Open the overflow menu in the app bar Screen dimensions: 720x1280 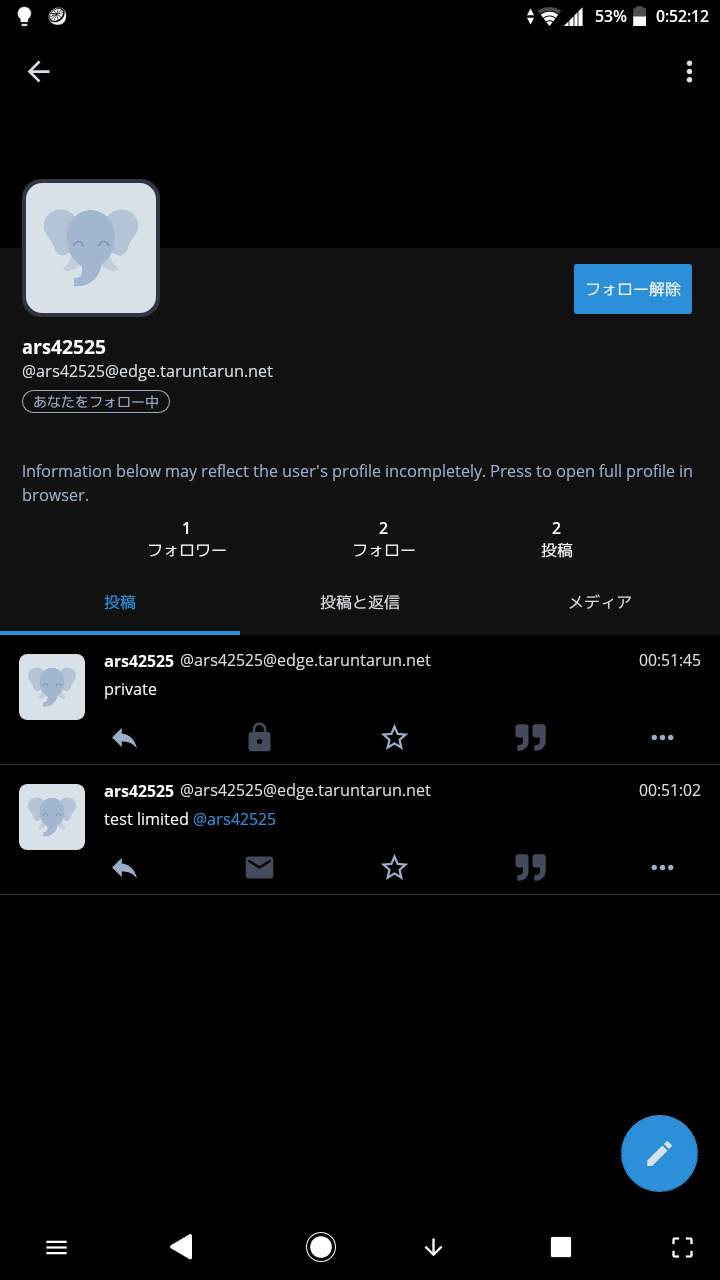689,71
